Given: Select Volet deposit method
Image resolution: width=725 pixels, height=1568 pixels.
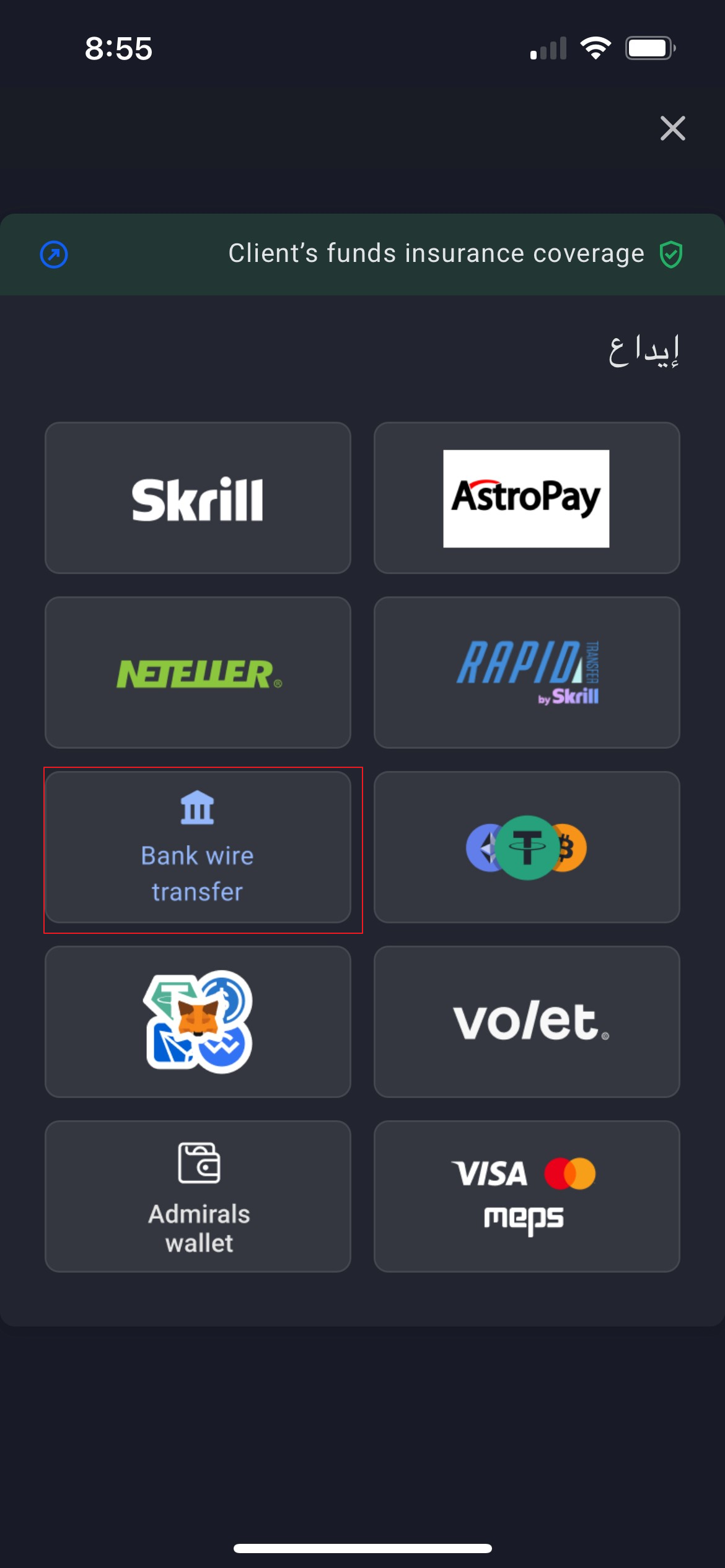Looking at the screenshot, I should coord(527,1022).
